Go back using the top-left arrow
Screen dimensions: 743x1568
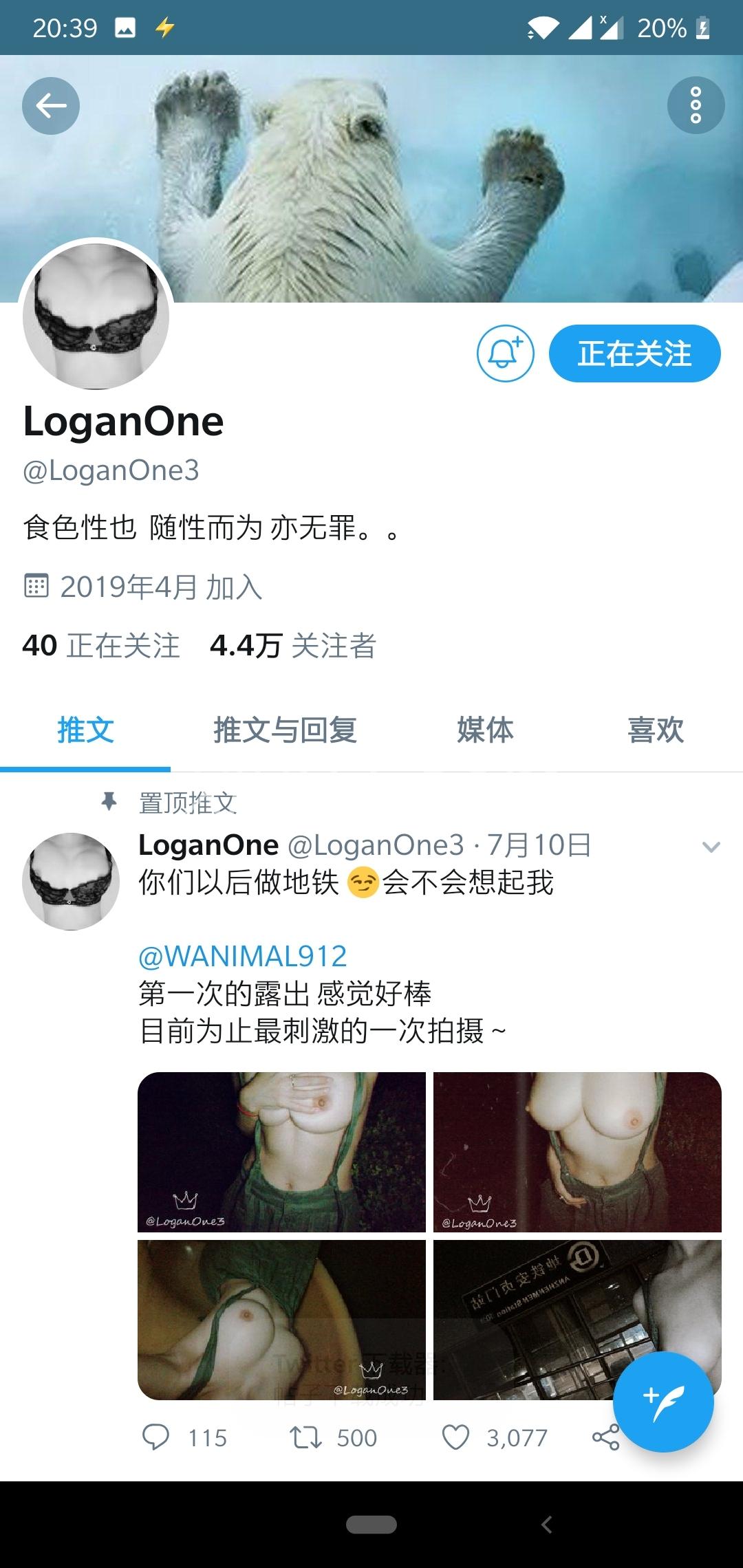tap(51, 106)
